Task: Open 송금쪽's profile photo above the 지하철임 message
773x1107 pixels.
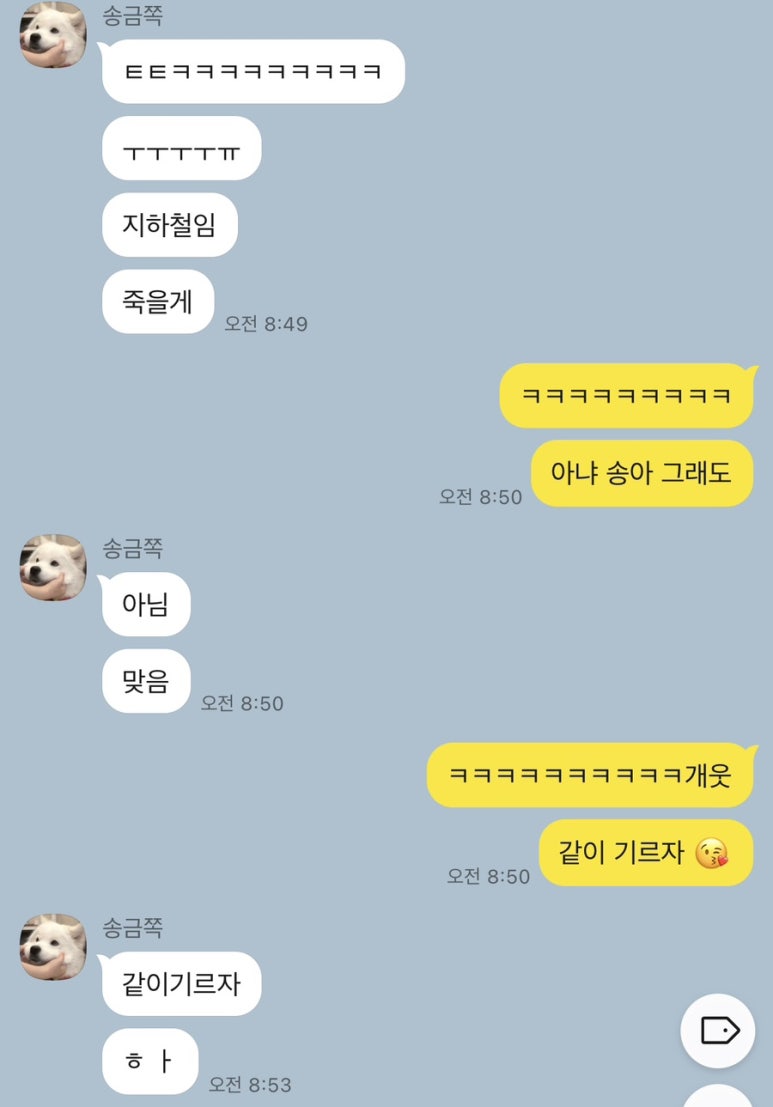Action: point(53,35)
